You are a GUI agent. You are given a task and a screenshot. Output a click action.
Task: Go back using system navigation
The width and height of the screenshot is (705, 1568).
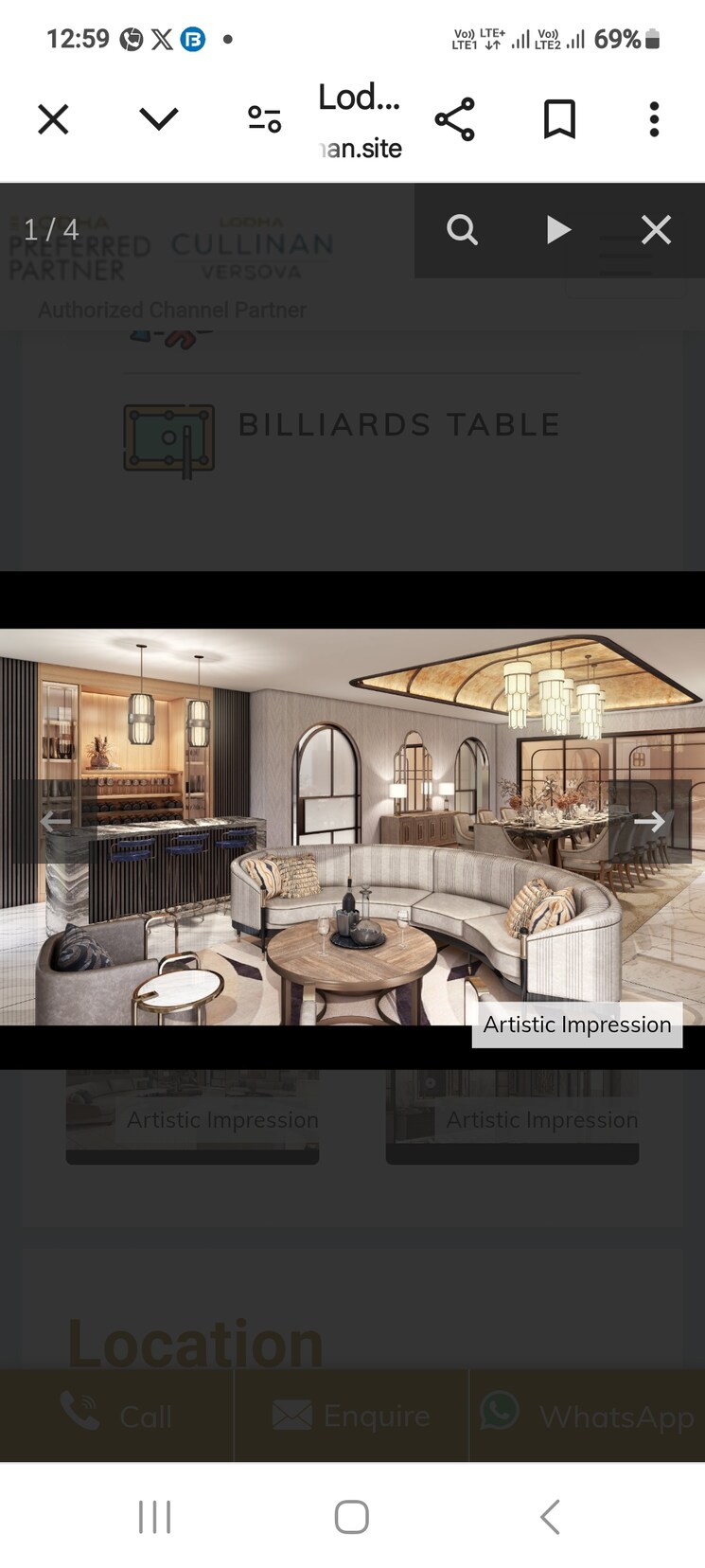550,1516
